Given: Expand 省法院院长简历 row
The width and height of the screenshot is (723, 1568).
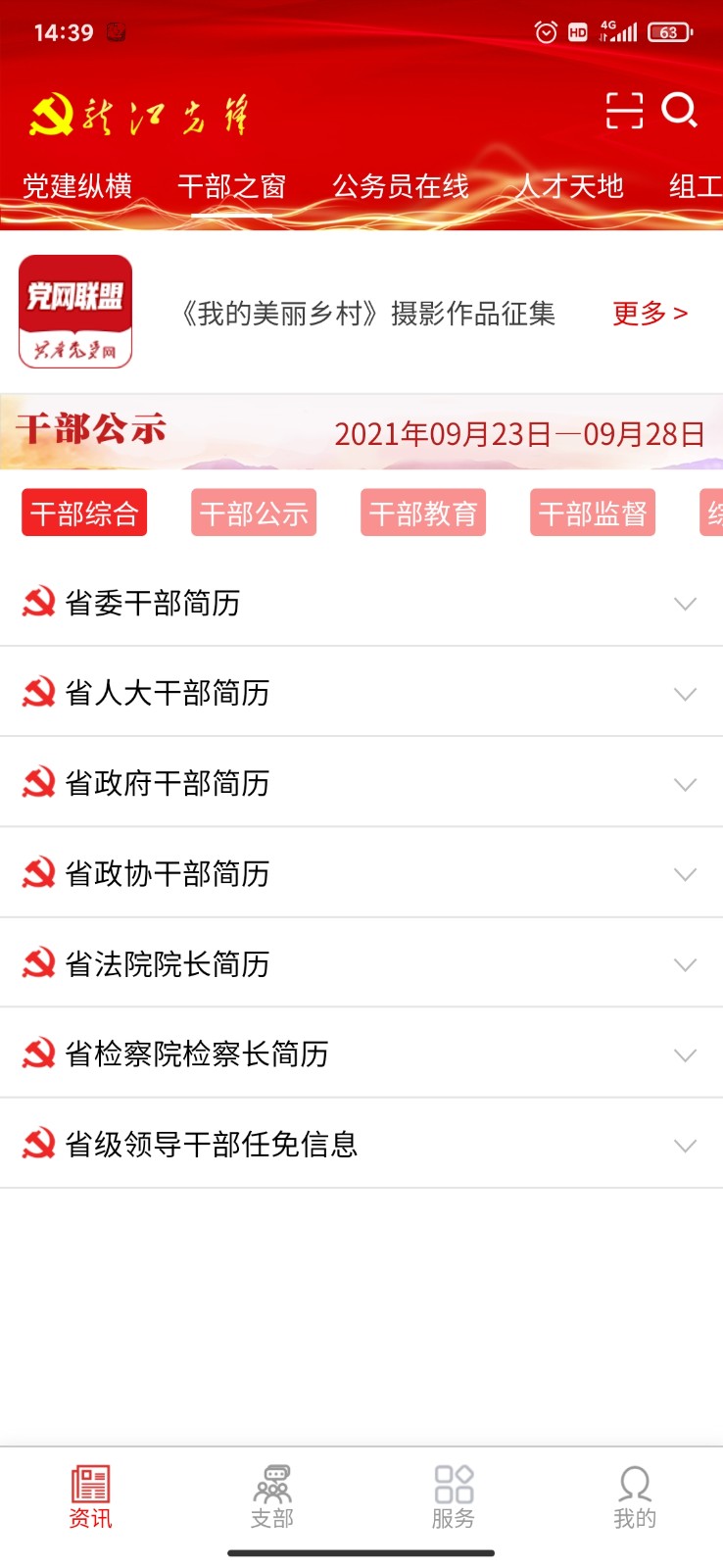Looking at the screenshot, I should 361,963.
